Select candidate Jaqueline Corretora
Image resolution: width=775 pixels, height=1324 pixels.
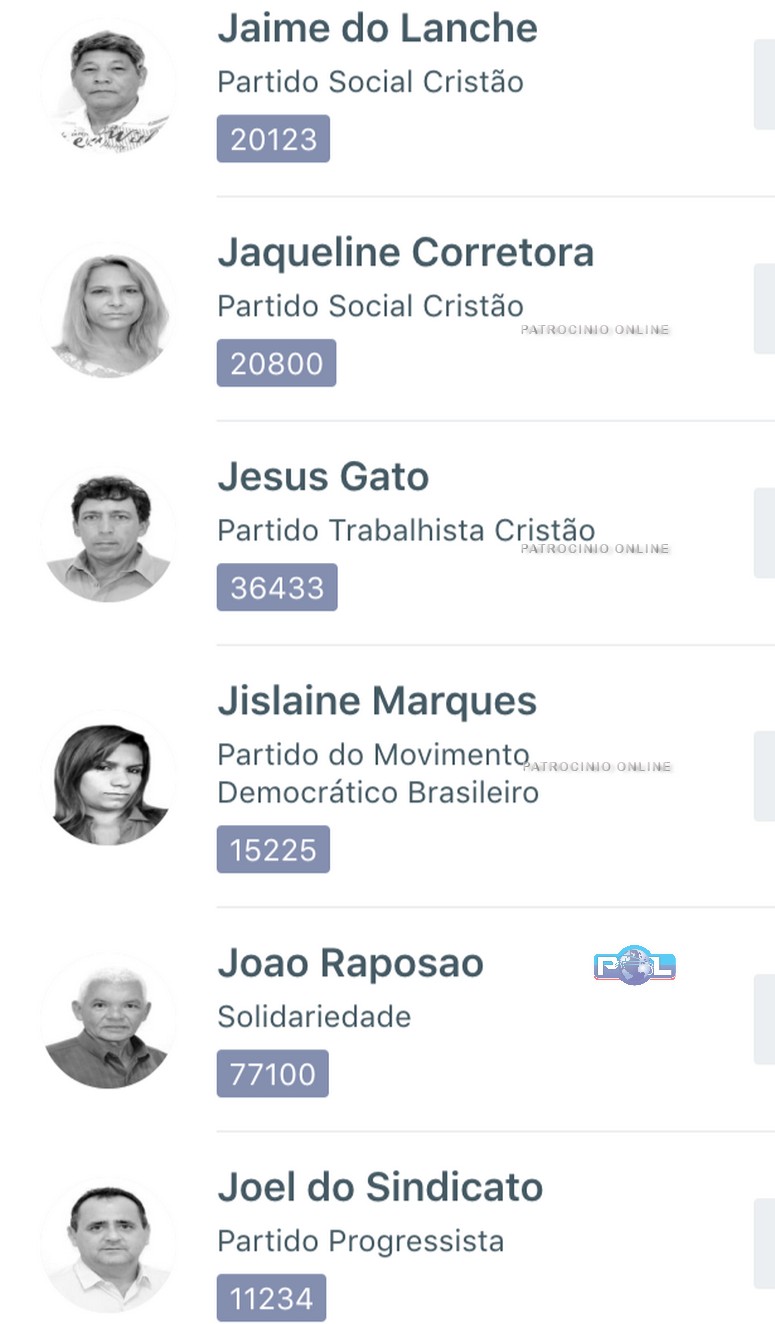pyautogui.click(x=405, y=253)
